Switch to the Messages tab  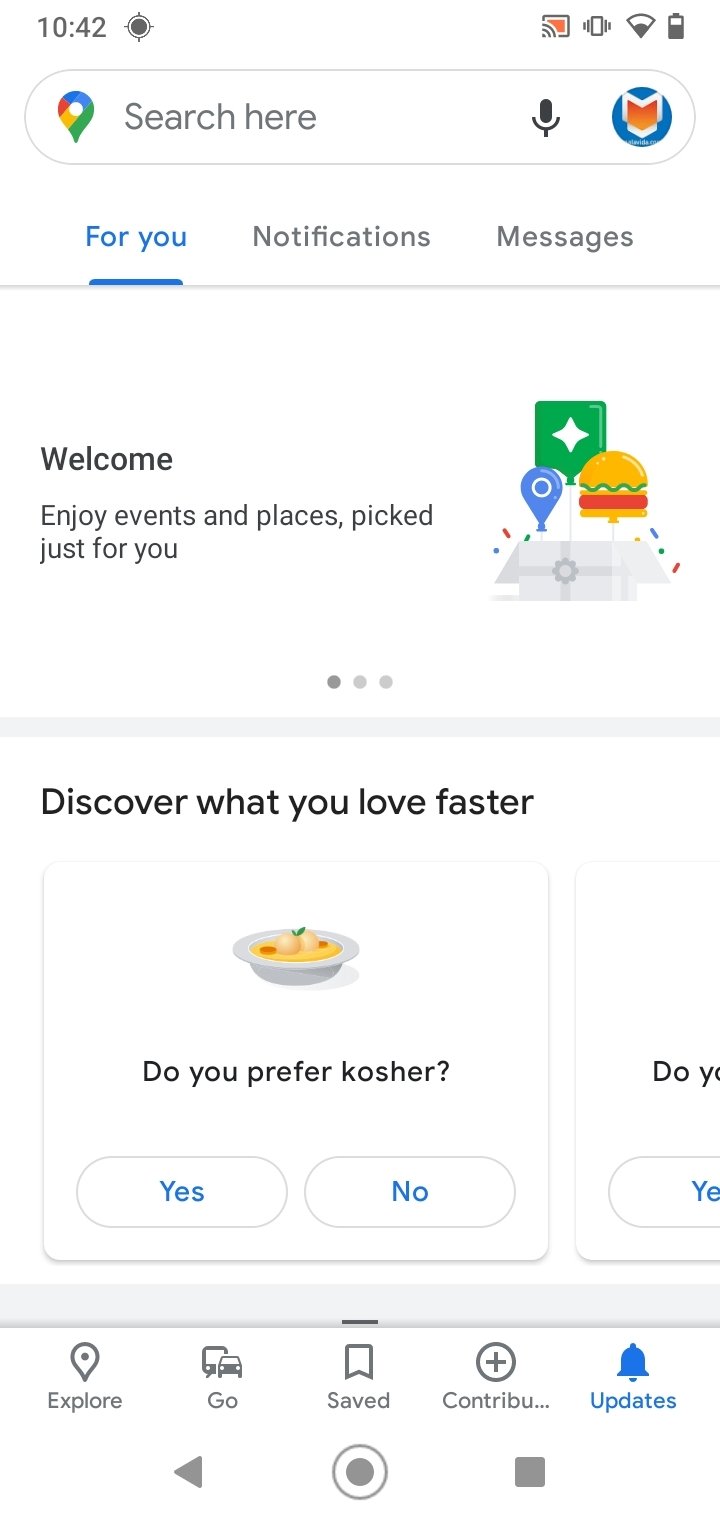565,237
